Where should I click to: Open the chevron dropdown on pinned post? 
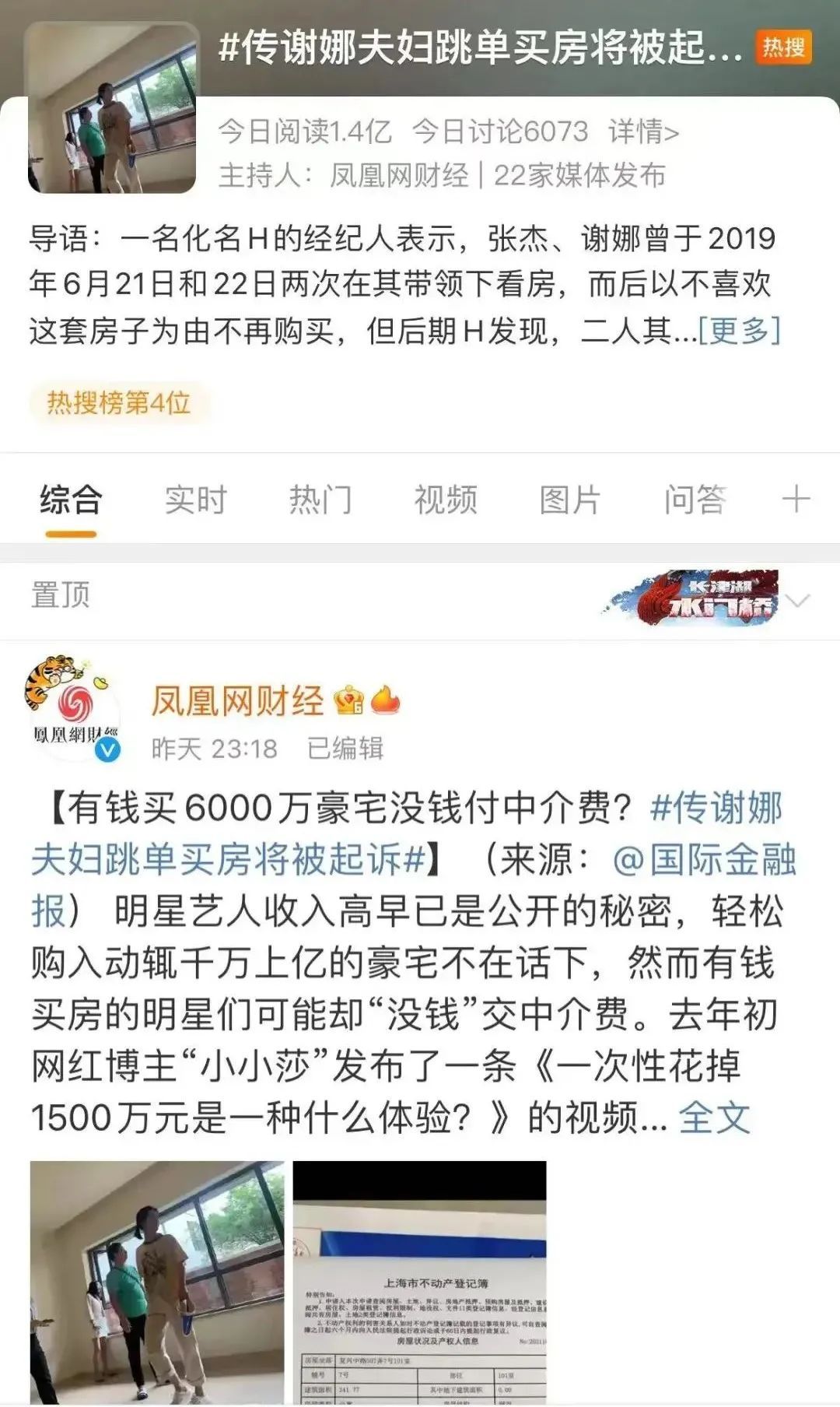(x=799, y=600)
